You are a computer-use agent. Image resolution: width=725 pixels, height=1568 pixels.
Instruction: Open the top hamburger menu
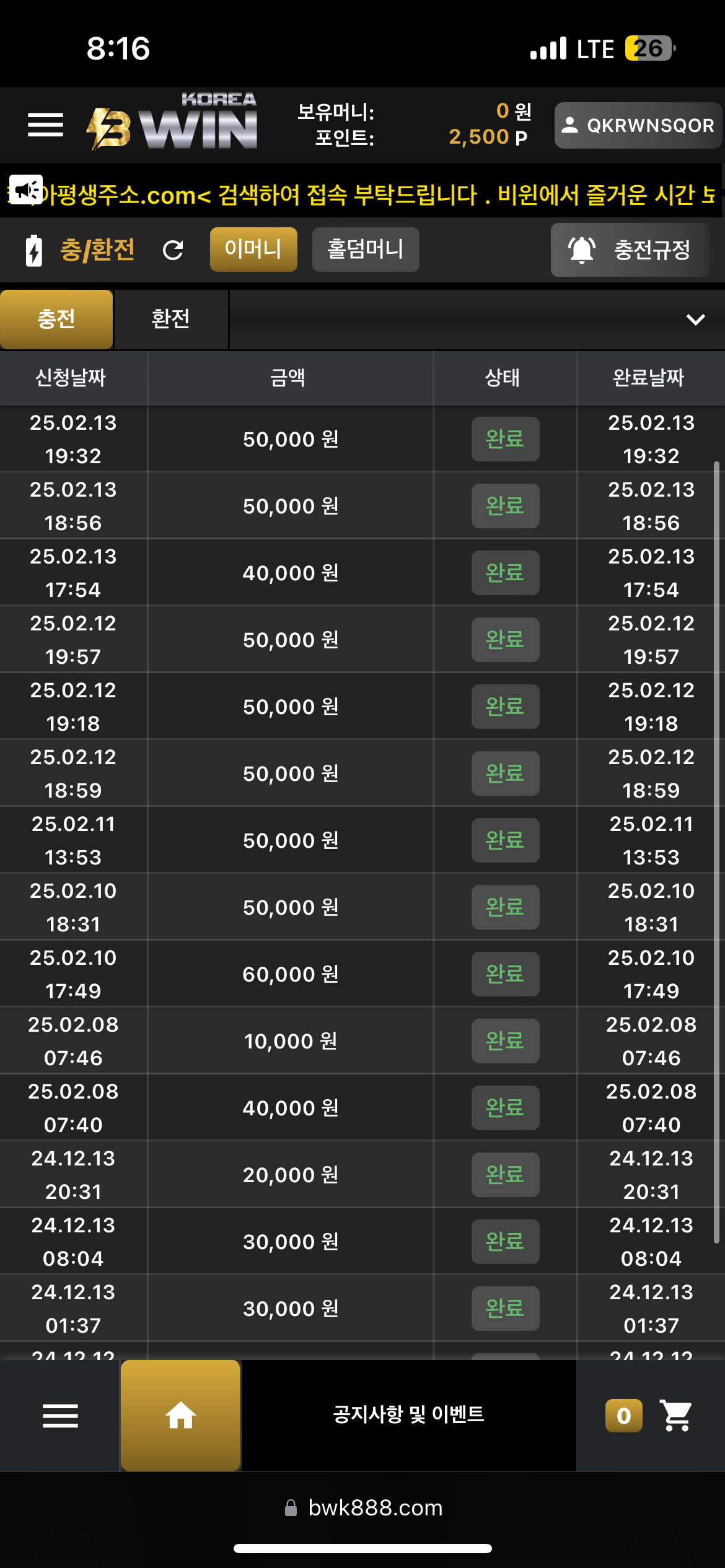click(x=45, y=125)
